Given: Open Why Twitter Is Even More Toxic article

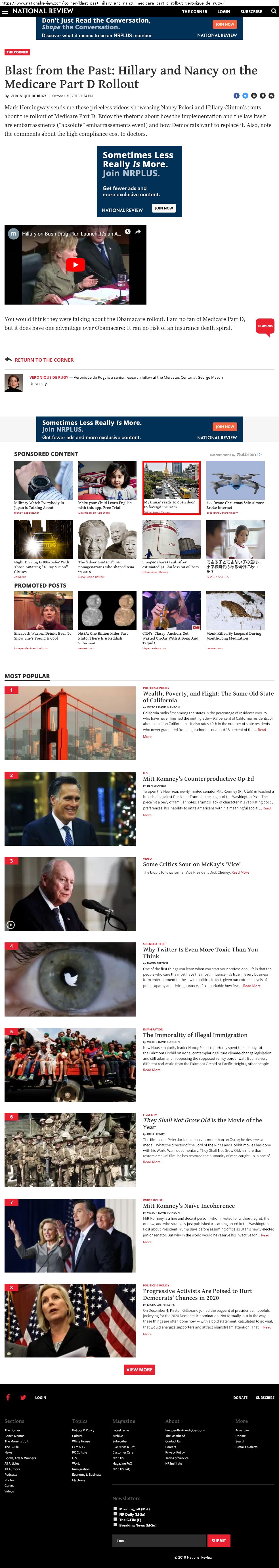Looking at the screenshot, I should point(200,953).
